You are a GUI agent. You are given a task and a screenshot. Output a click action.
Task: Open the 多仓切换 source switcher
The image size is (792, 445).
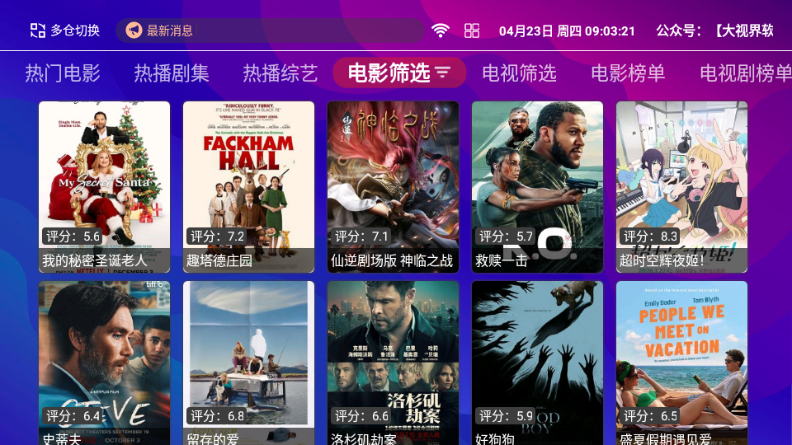click(65, 30)
